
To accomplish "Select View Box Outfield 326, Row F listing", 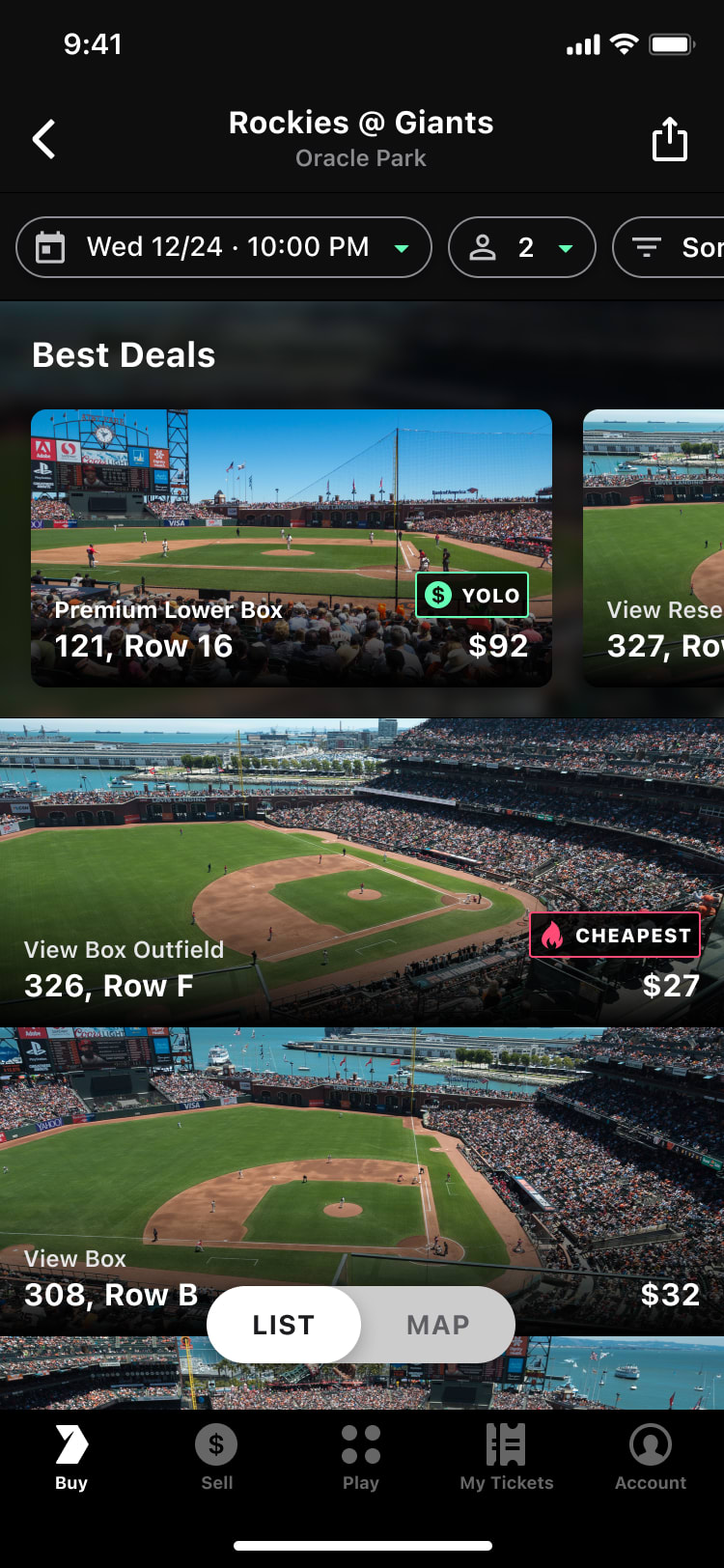I will (361, 871).
